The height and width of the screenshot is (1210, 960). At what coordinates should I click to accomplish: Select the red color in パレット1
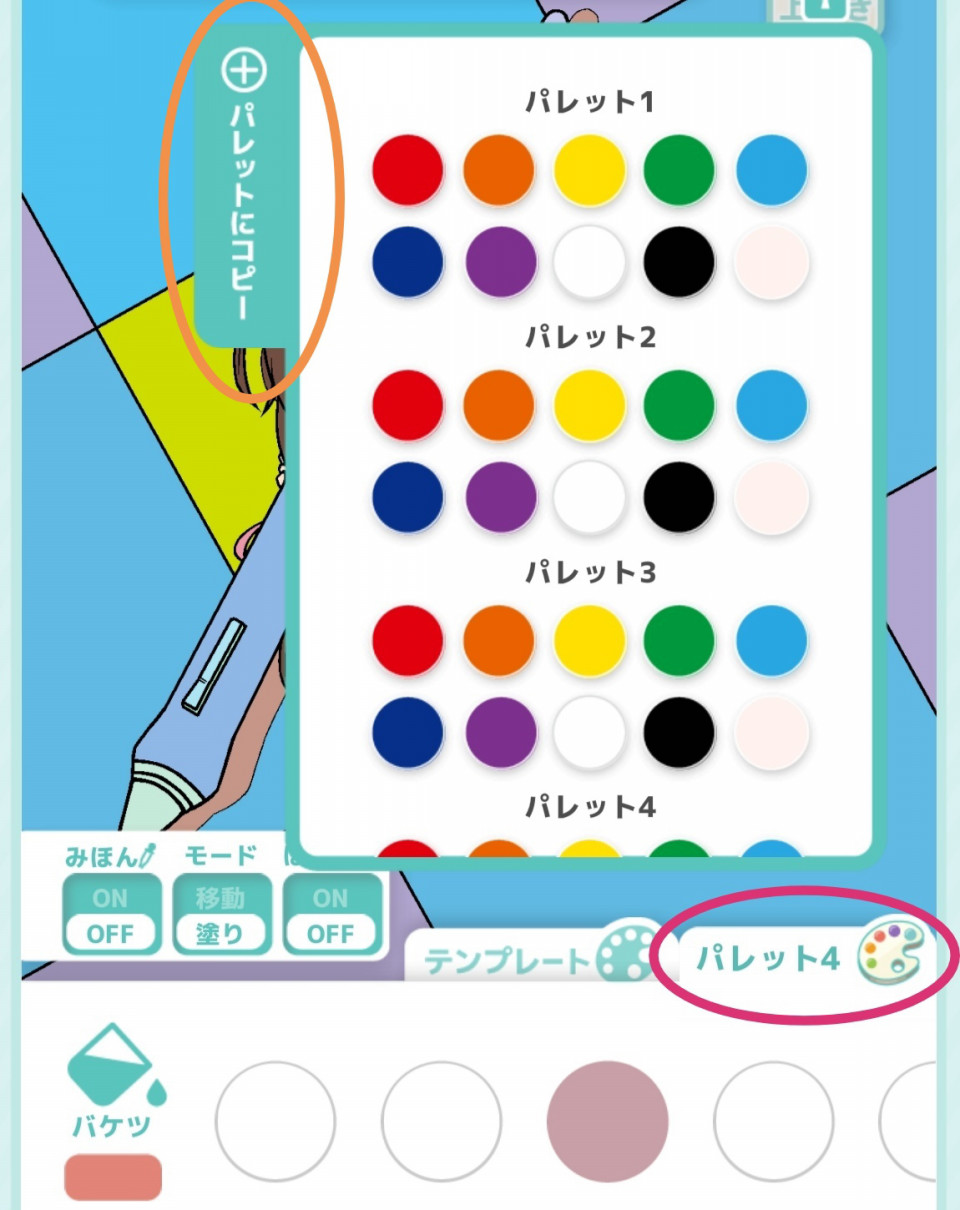click(408, 170)
